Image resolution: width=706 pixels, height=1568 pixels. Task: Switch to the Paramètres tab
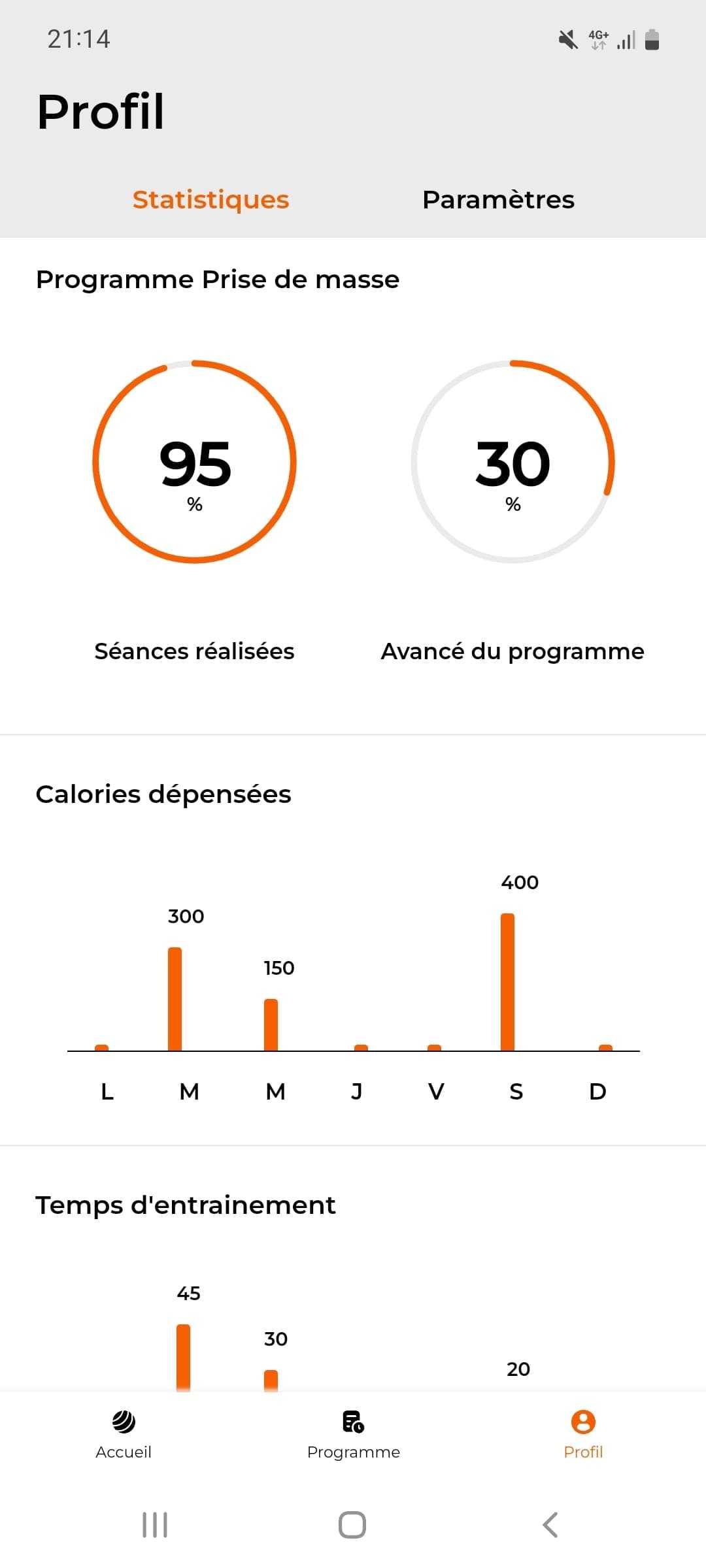498,199
